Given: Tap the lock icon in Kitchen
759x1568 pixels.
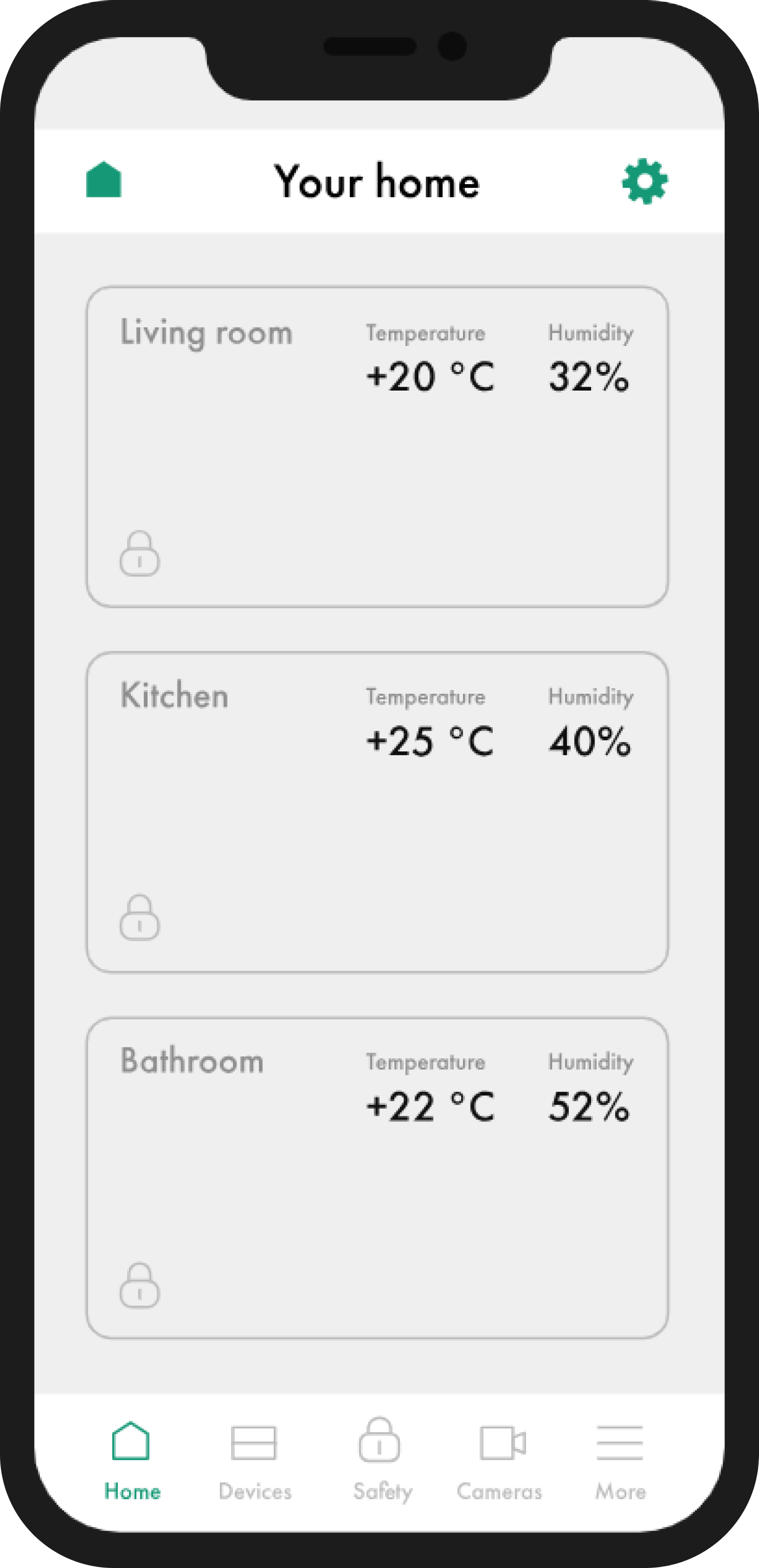Looking at the screenshot, I should click(x=139, y=917).
